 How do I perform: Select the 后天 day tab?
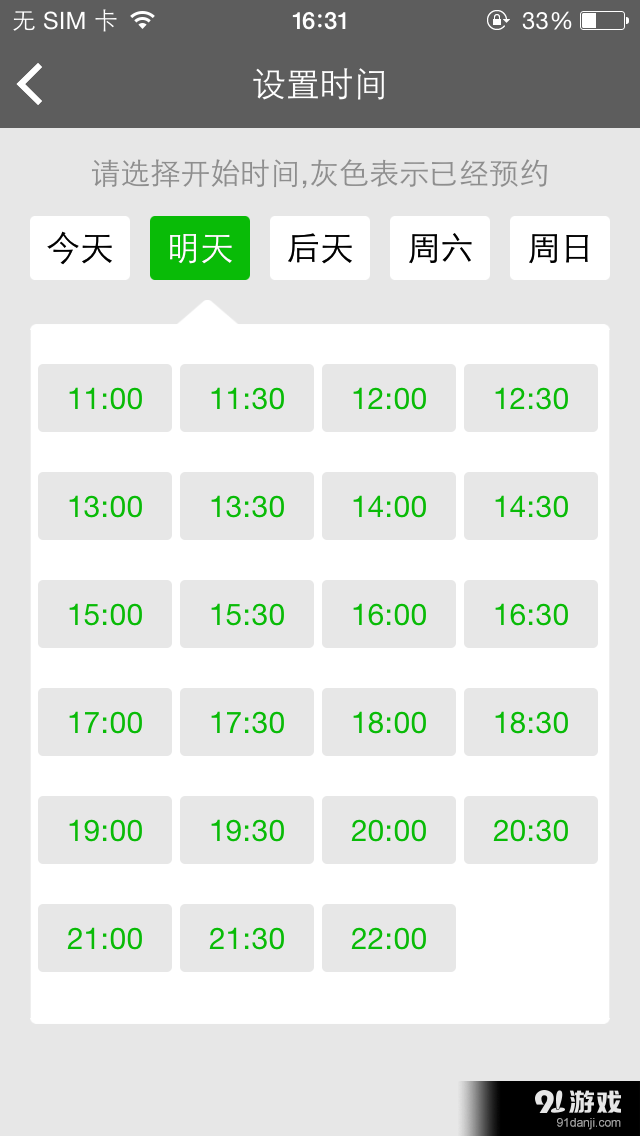click(x=320, y=248)
